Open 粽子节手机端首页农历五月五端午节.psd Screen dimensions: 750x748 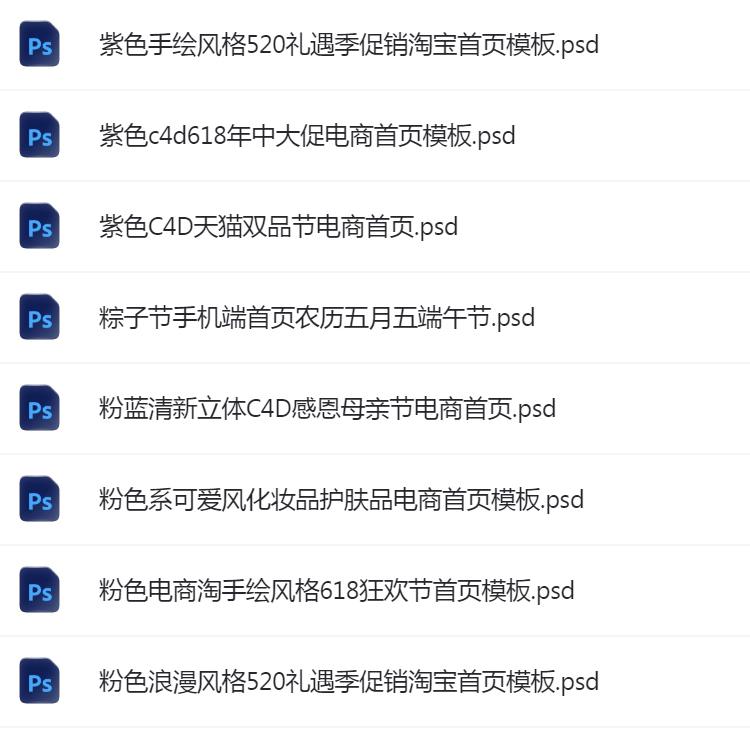317,318
